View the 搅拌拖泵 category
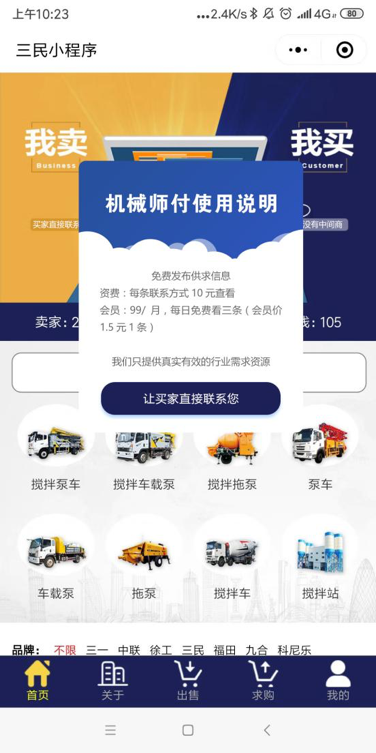This screenshot has height=753, width=376. 232,449
